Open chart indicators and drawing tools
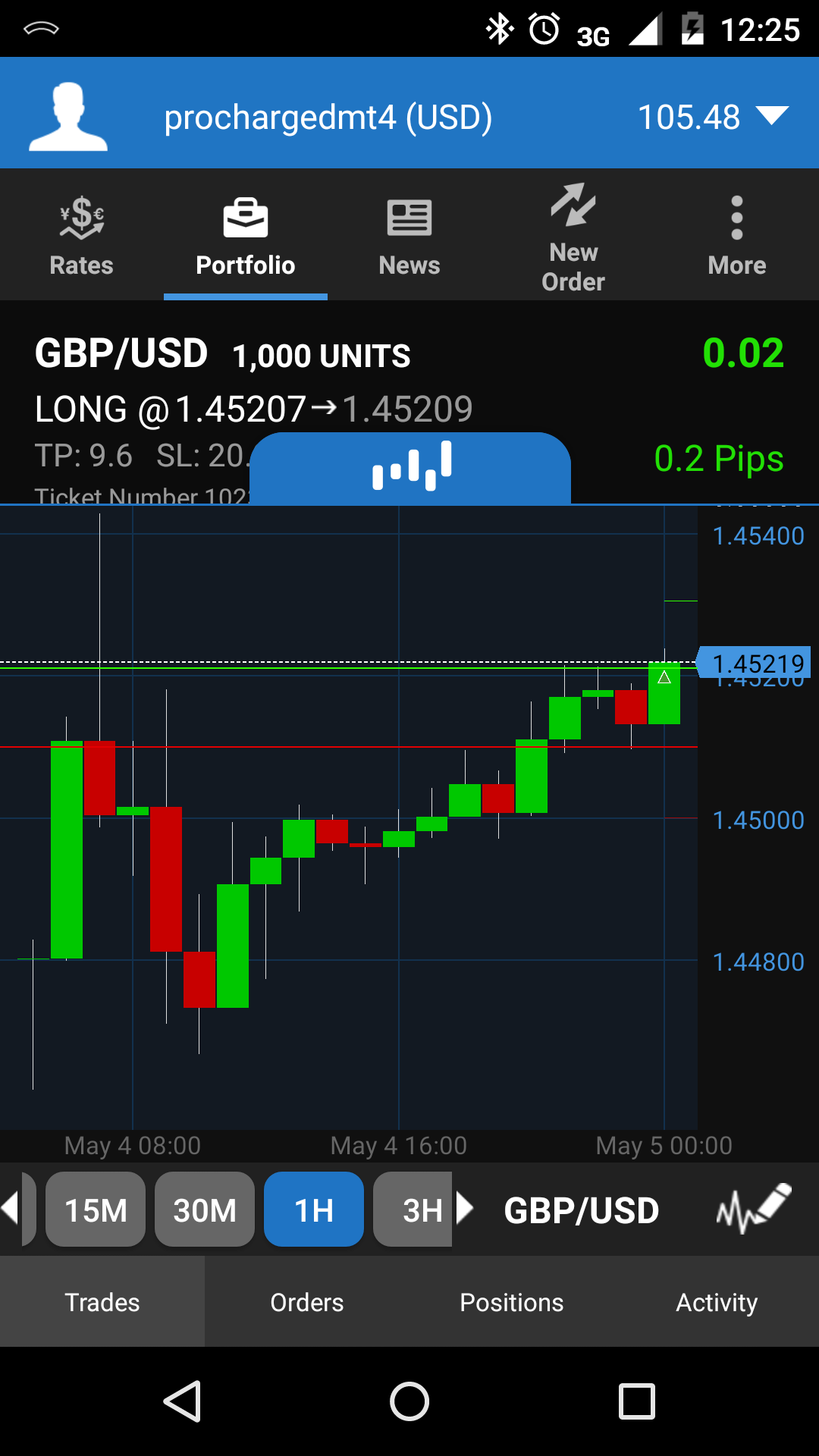819x1456 pixels. pos(754,1208)
